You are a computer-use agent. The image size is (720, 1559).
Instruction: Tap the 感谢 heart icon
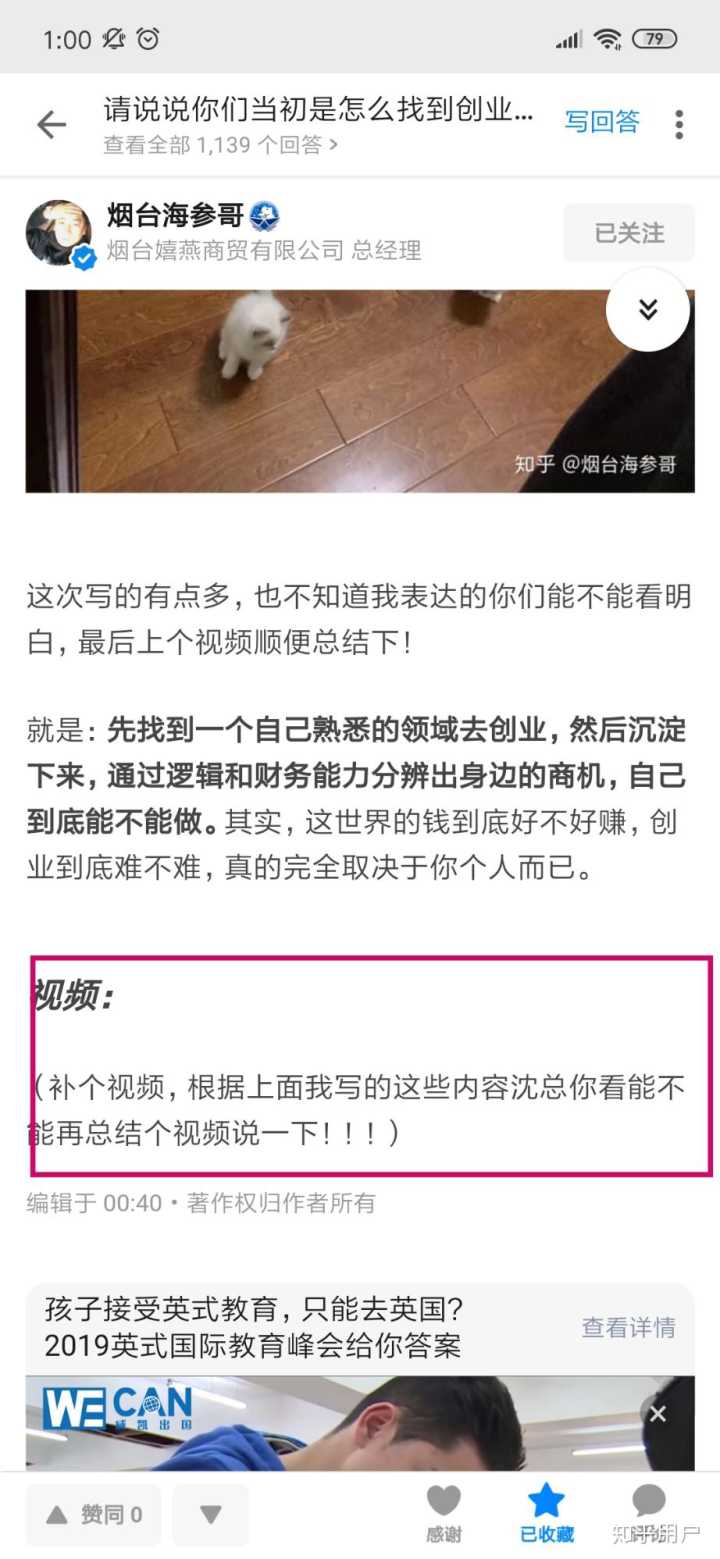[x=443, y=1512]
